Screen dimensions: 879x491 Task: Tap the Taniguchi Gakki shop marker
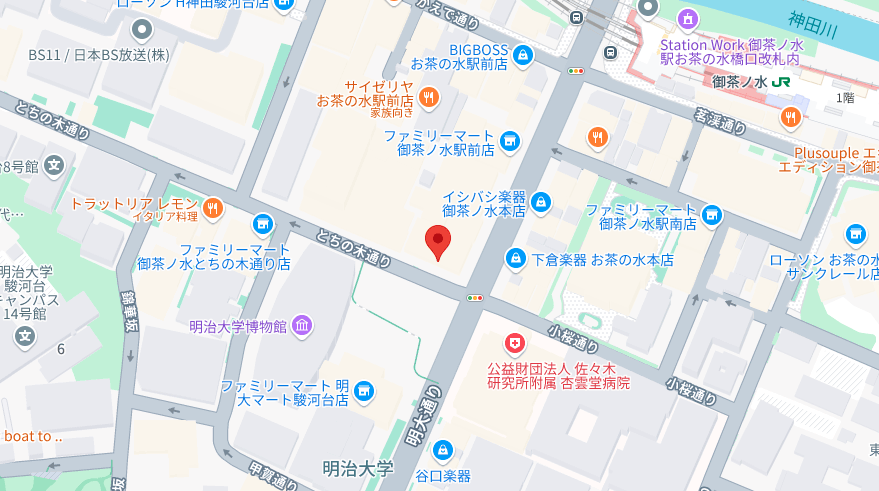pos(441,451)
